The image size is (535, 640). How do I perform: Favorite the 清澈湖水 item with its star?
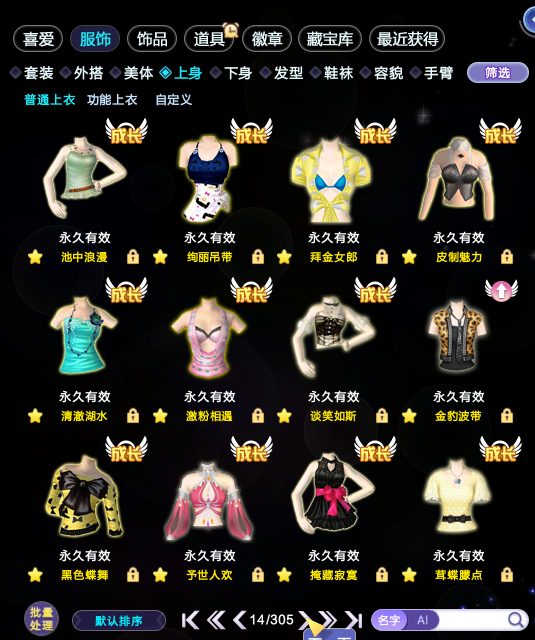pos(36,416)
